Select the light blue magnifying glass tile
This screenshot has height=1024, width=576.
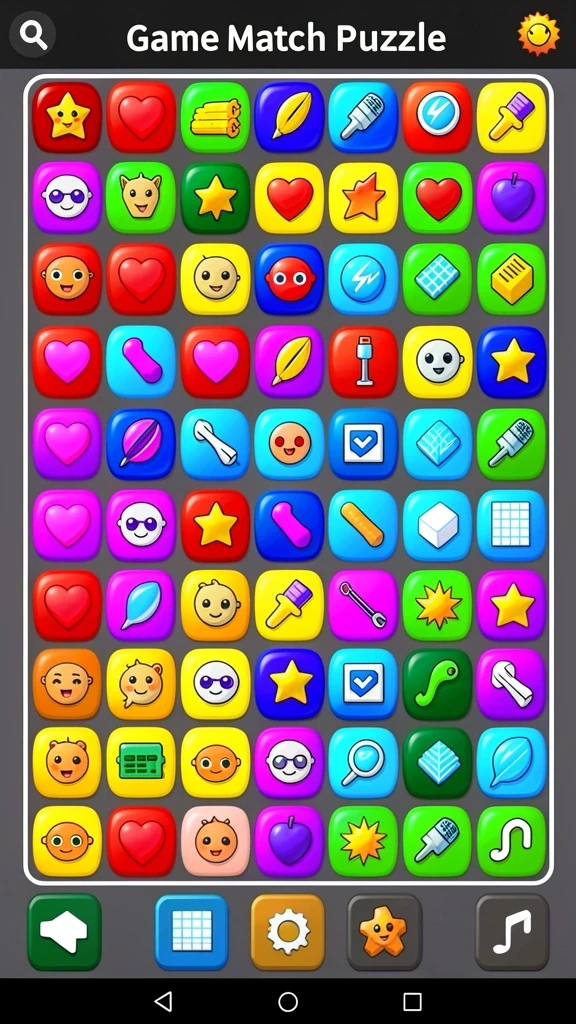[x=363, y=763]
